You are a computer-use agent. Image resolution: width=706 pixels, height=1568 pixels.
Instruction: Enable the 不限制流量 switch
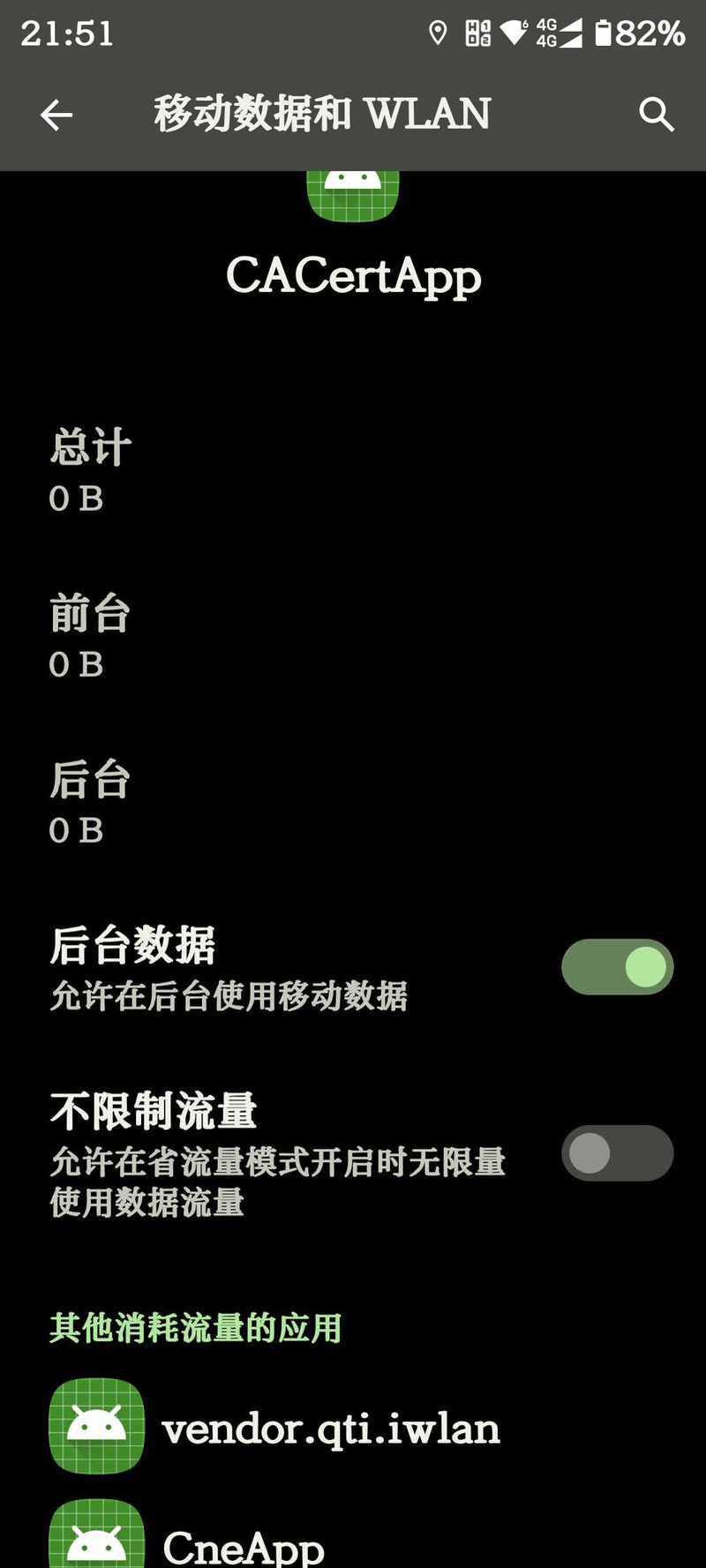617,1153
